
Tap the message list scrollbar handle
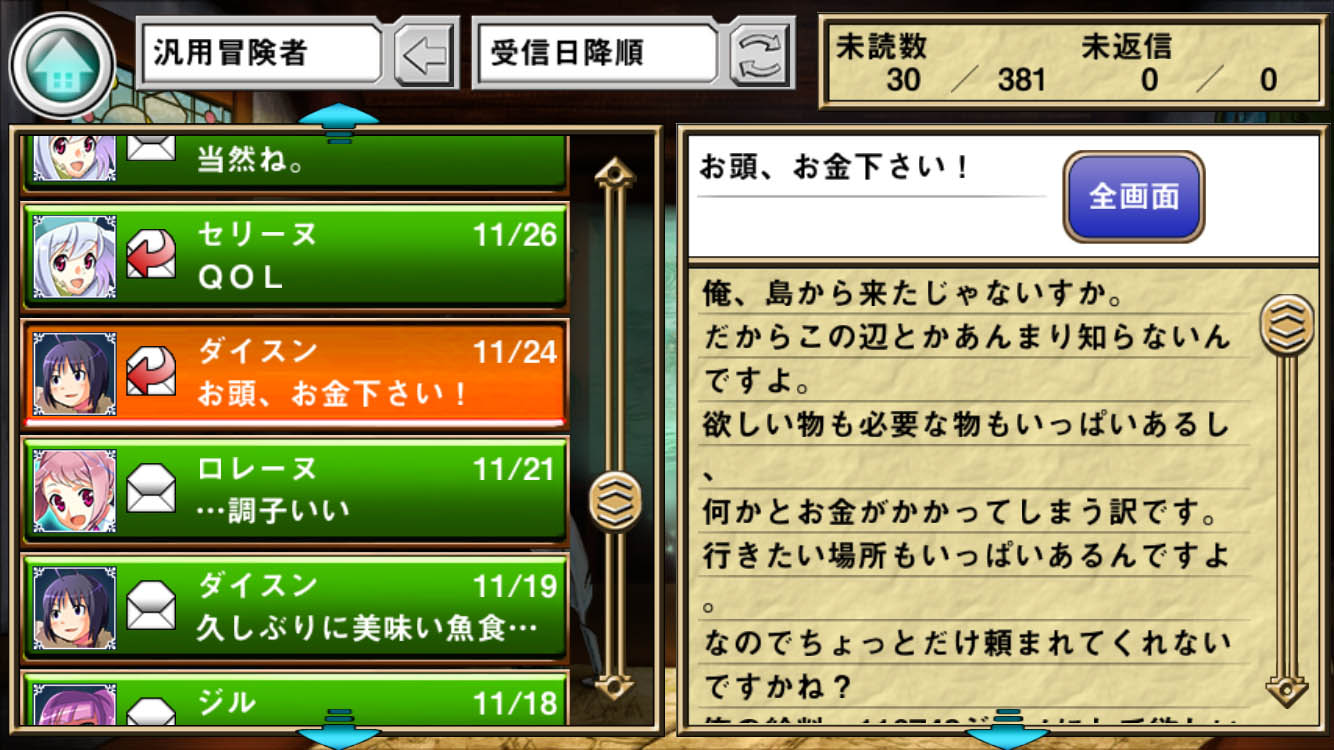point(615,501)
